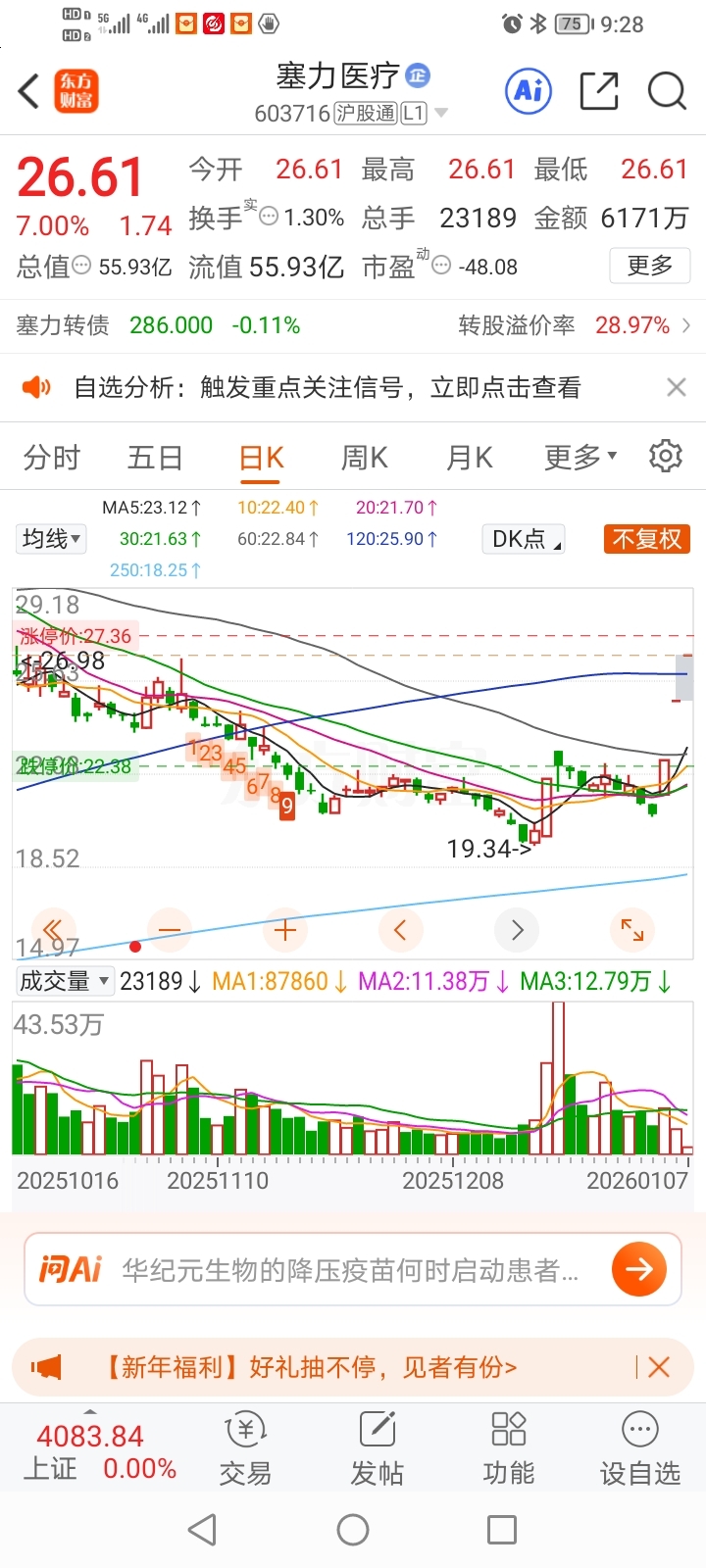Expand the chart to fullscreen
This screenshot has height=1568, width=706.
632,930
